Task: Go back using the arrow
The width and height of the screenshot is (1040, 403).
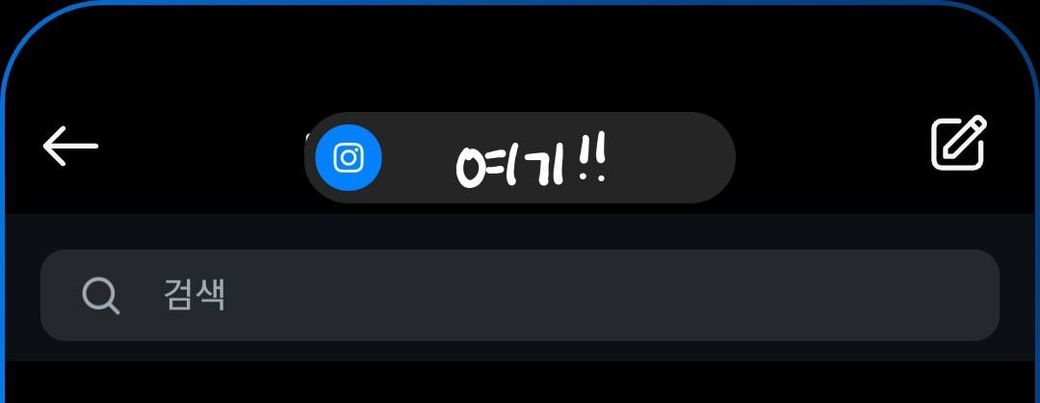Action: point(70,147)
